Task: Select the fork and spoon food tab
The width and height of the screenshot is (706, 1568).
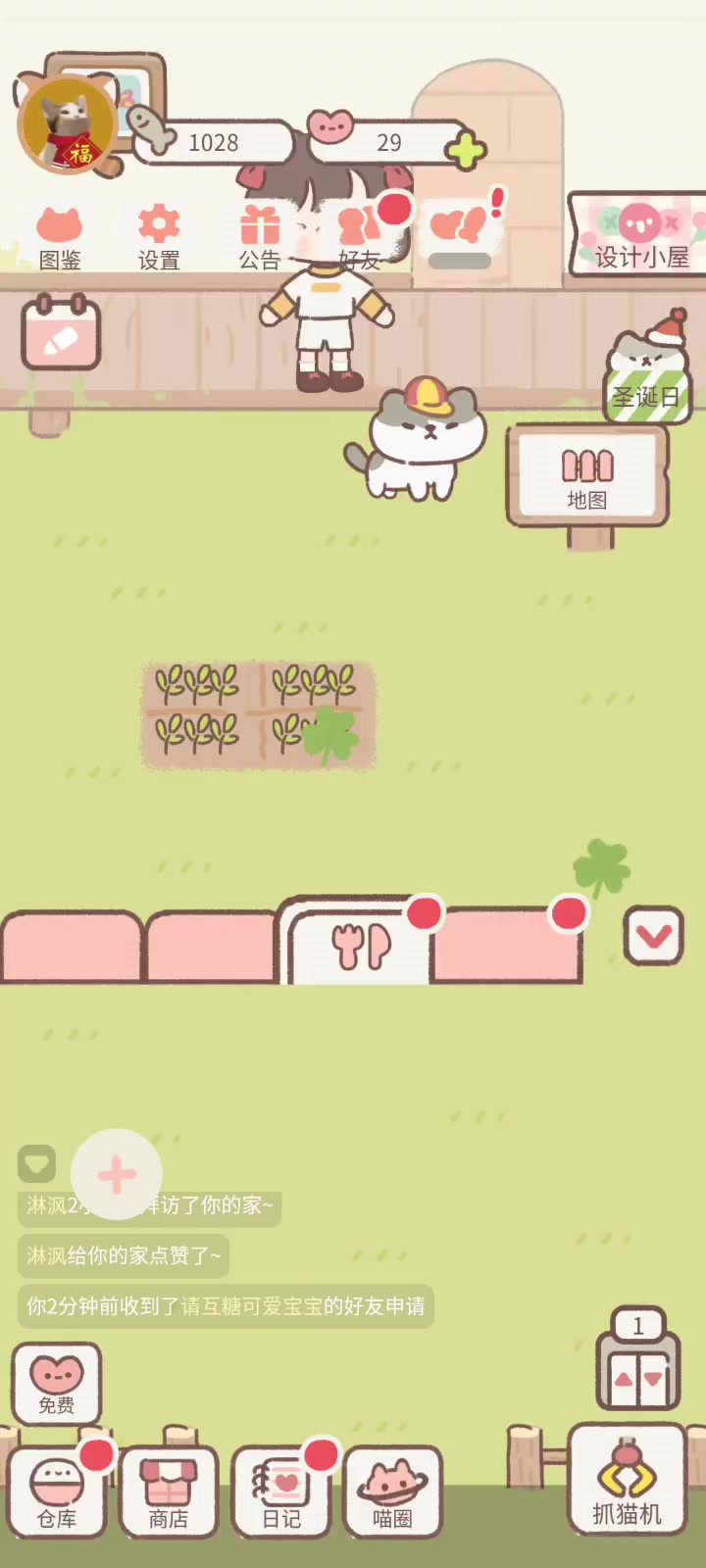Action: pos(359,945)
